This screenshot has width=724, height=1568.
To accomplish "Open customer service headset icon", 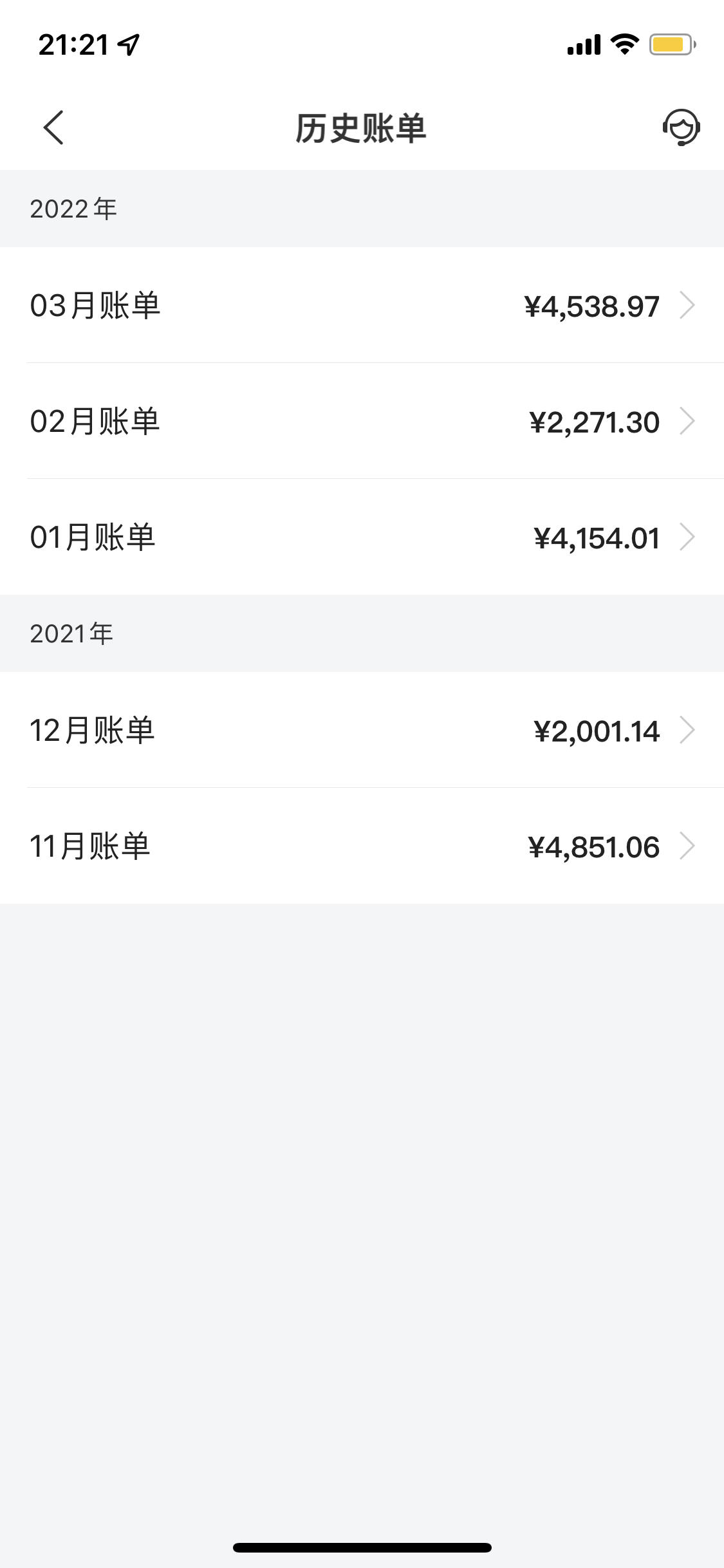I will [681, 127].
